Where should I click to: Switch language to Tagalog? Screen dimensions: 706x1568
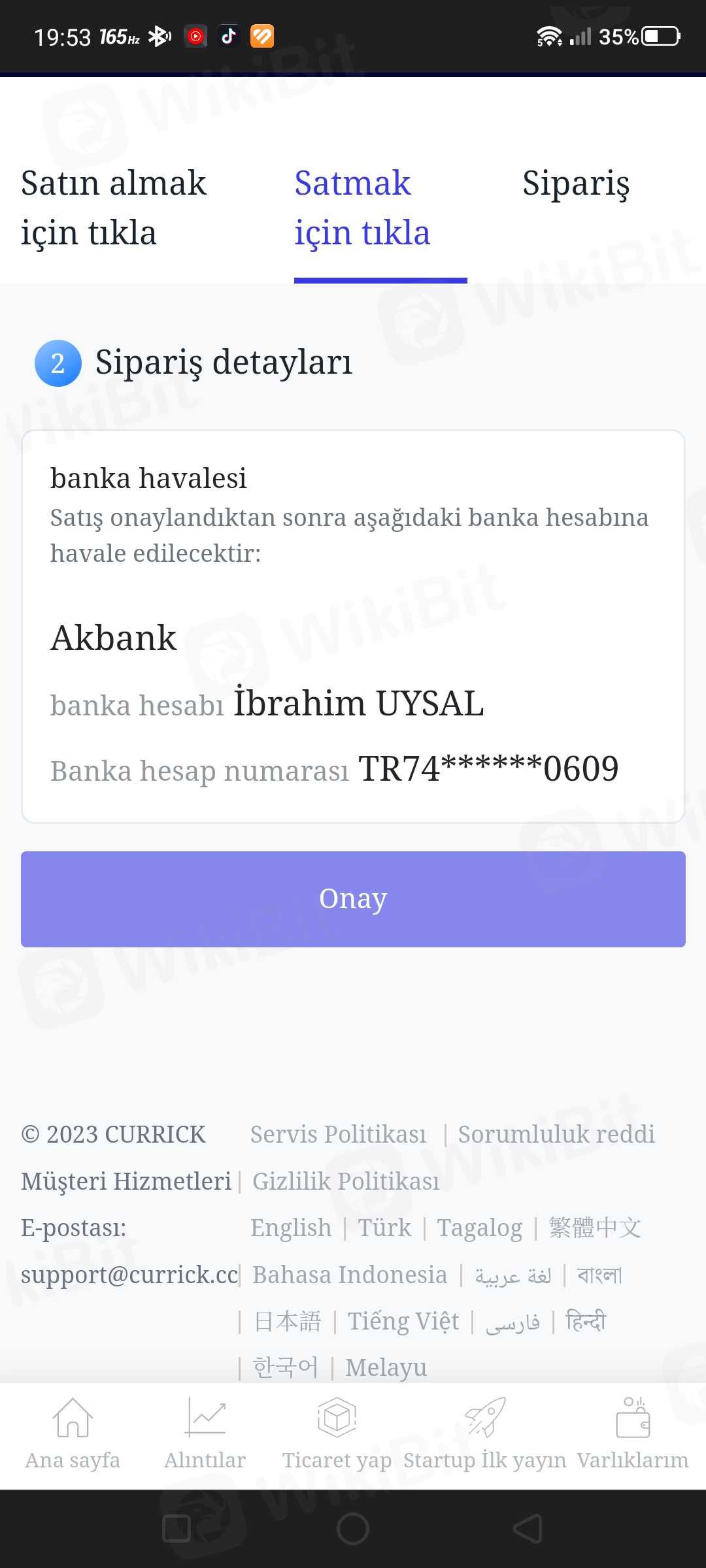pyautogui.click(x=479, y=1228)
